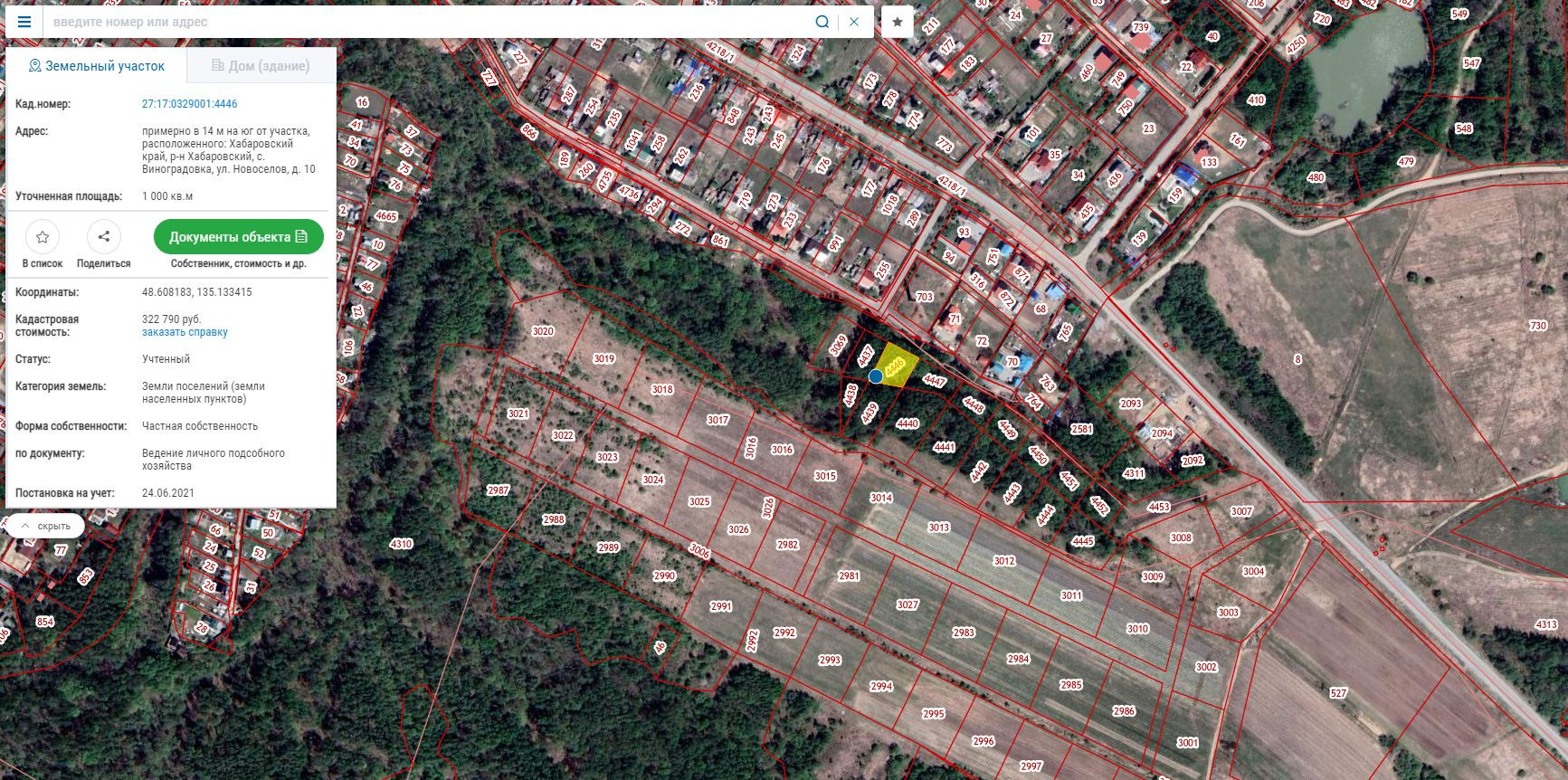Open cadastral number 27:17:0329001:4446 link
Image resolution: width=1568 pixels, height=780 pixels.
pyautogui.click(x=189, y=104)
